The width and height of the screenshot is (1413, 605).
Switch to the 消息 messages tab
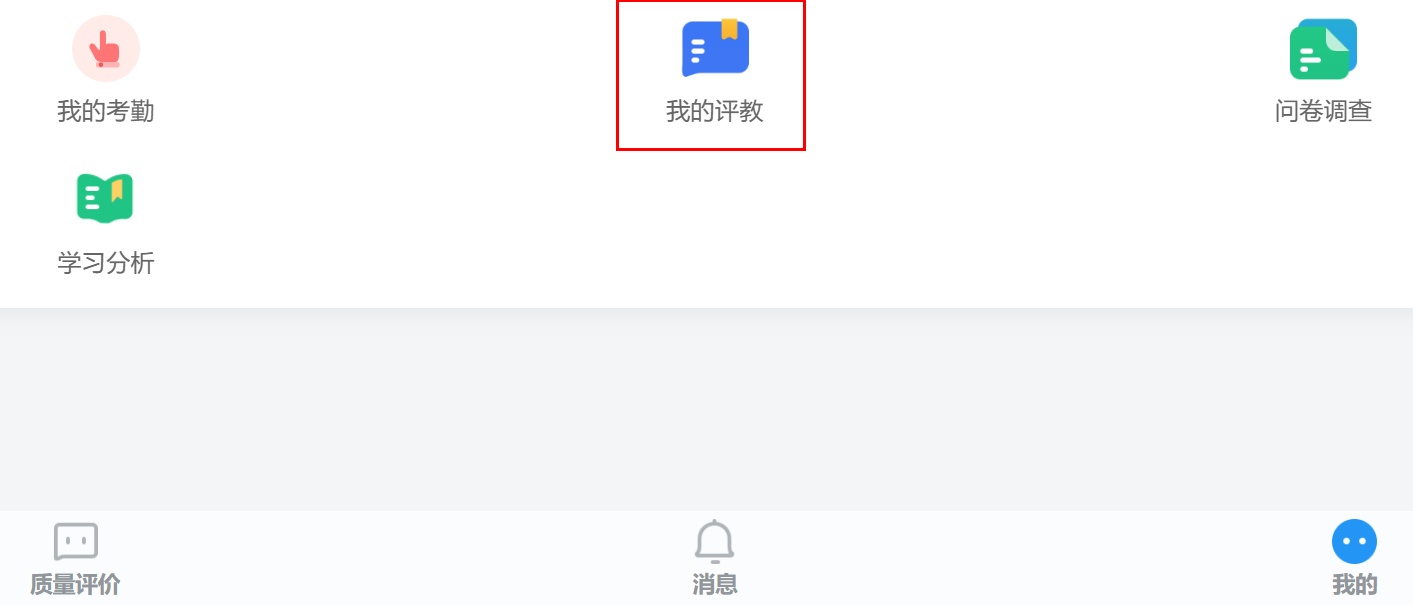tap(714, 558)
